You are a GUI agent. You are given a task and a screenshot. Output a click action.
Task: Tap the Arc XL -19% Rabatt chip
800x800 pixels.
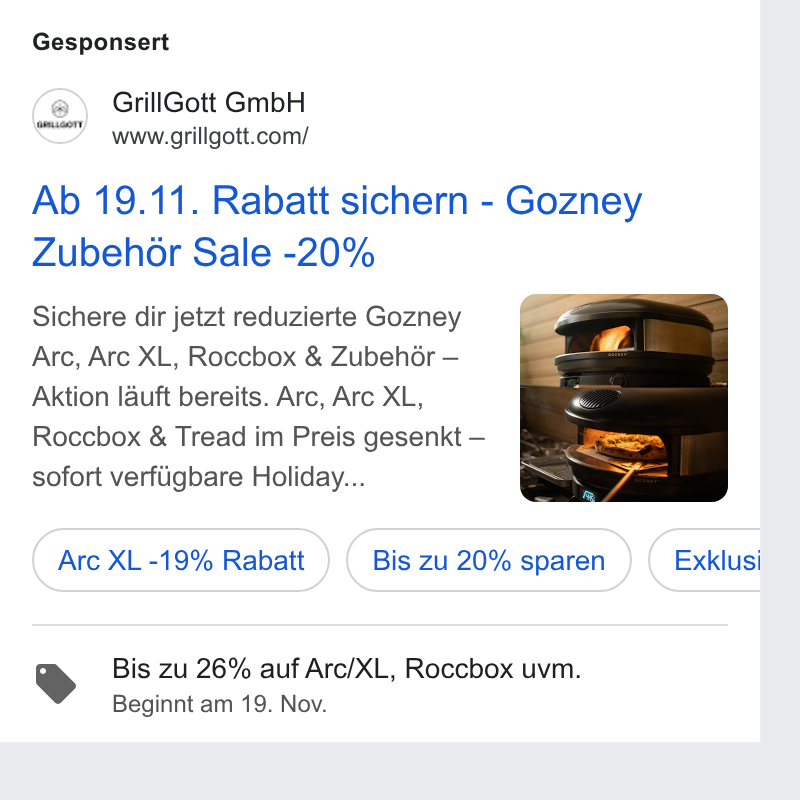181,560
